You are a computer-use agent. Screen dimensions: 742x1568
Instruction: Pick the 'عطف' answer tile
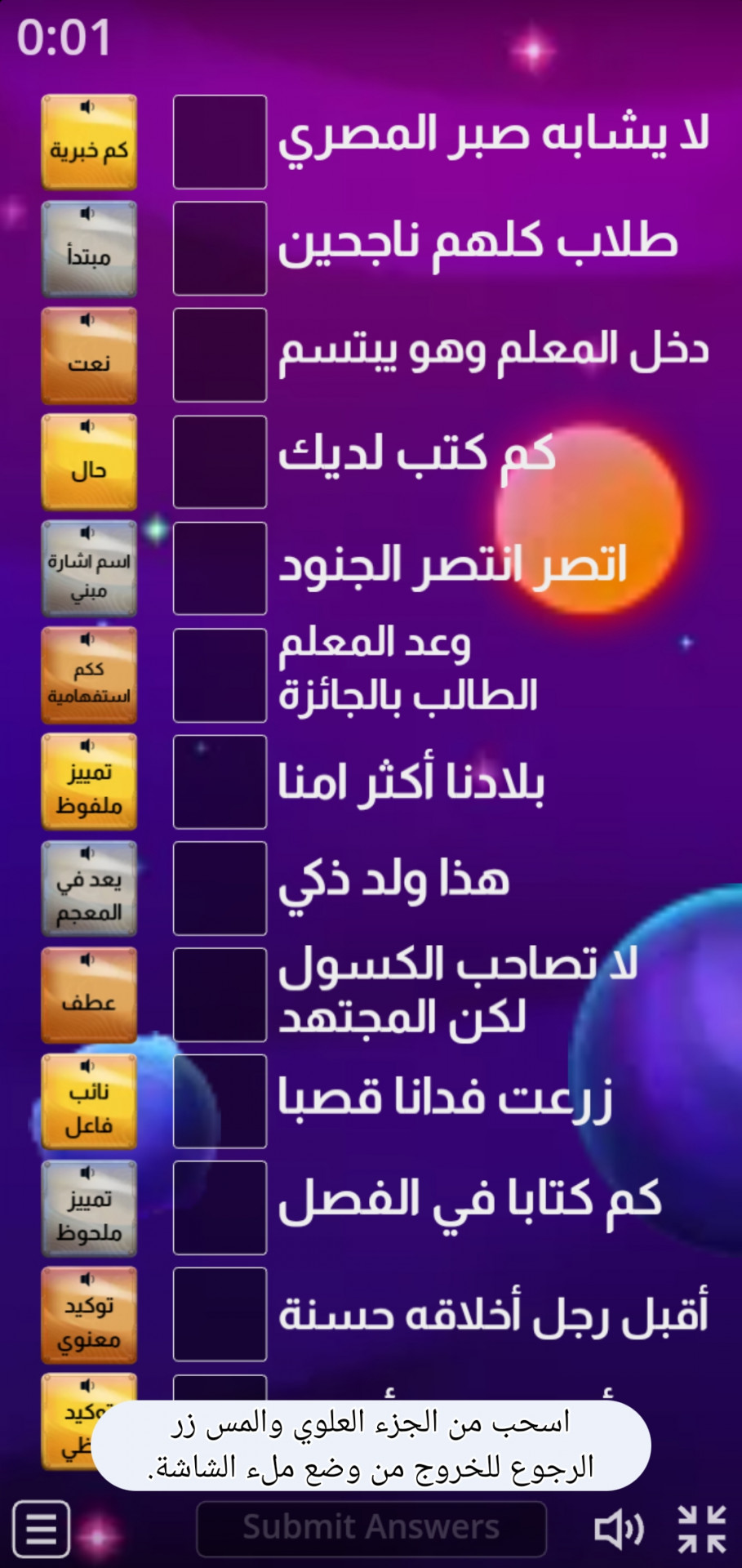[x=89, y=996]
